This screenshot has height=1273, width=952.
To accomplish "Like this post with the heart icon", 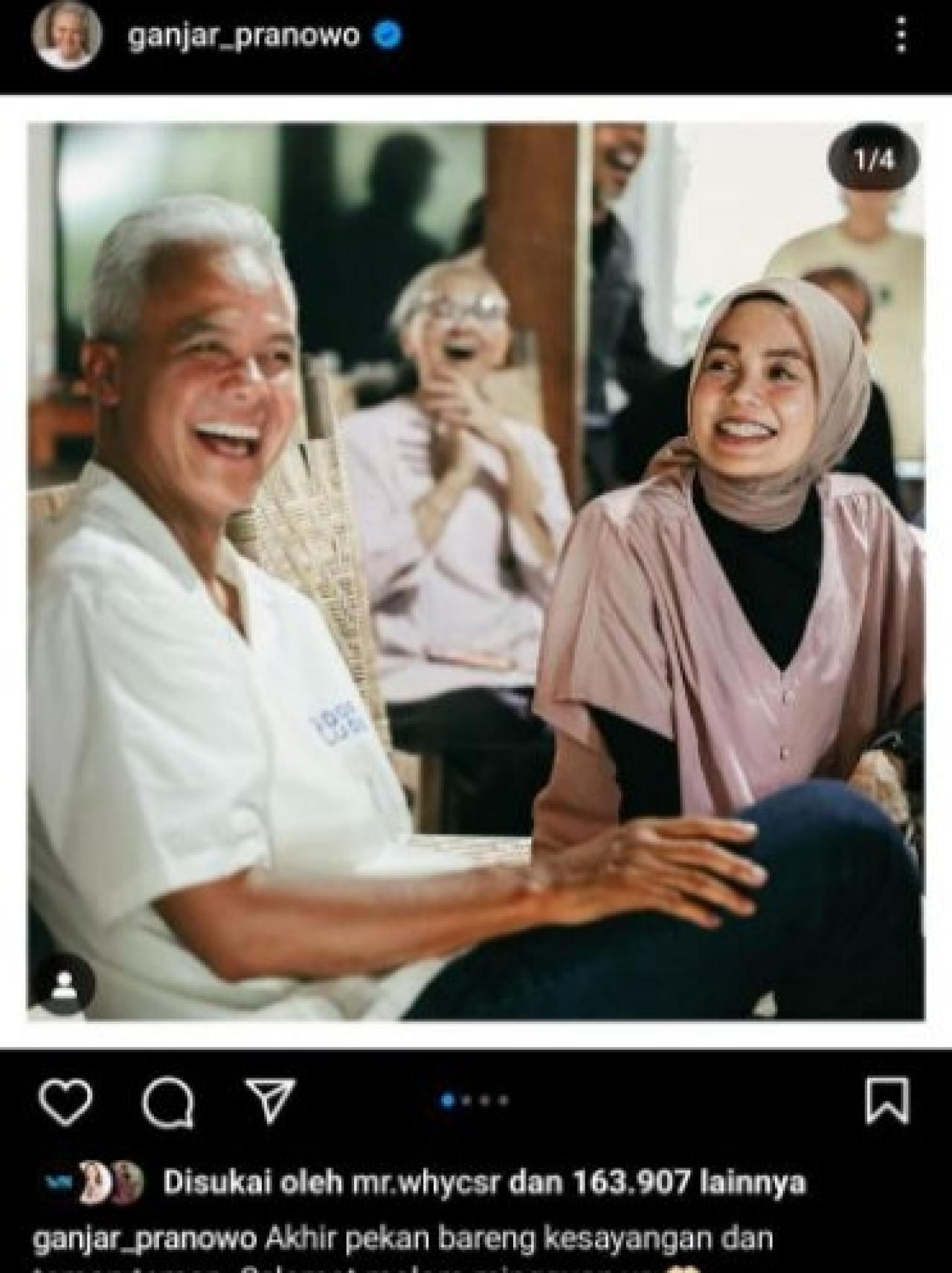I will [x=65, y=1101].
